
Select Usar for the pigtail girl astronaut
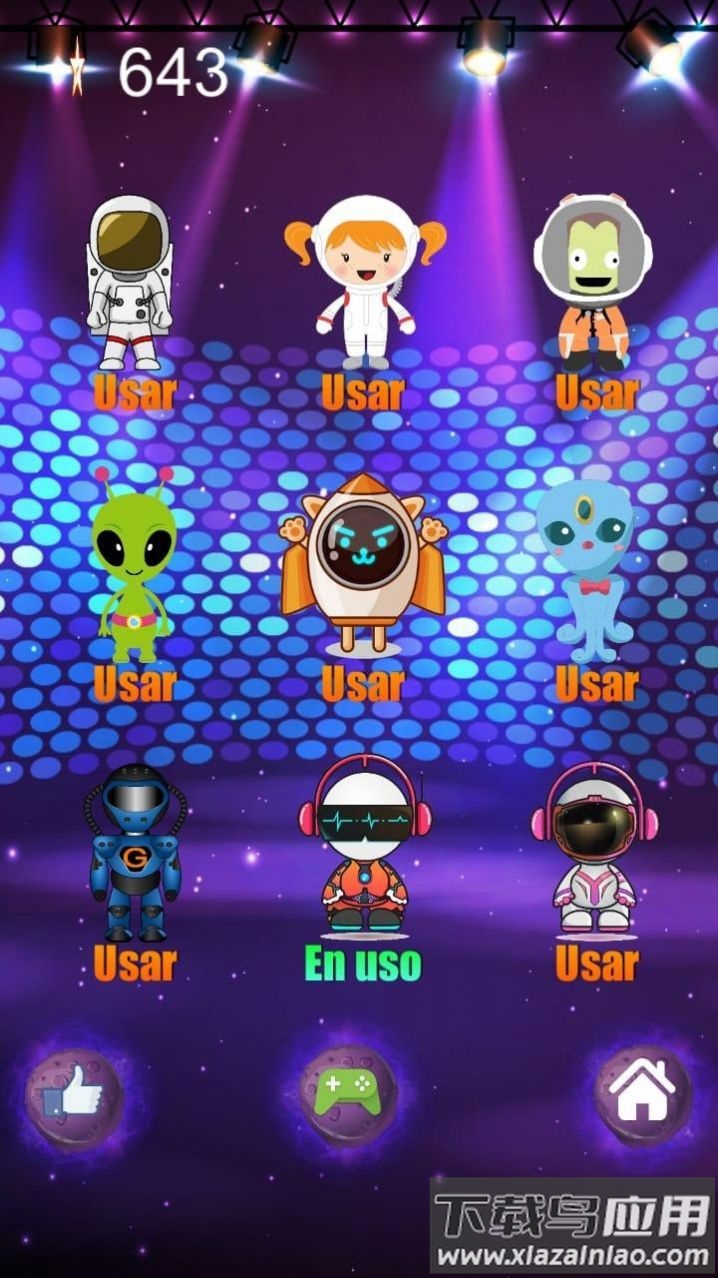click(x=362, y=393)
